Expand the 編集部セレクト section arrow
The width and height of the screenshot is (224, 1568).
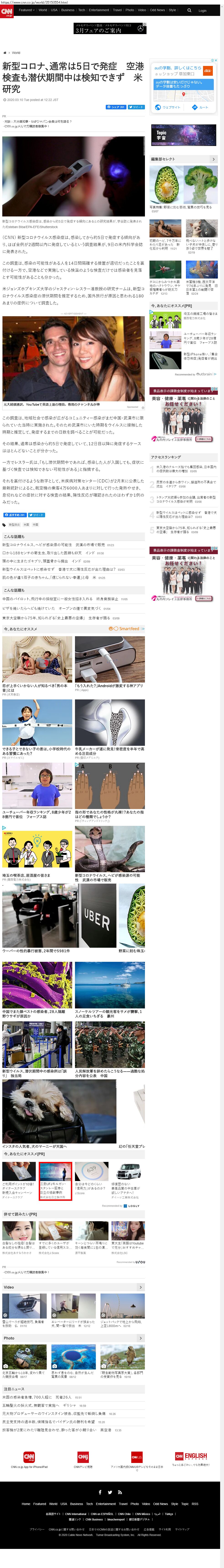coord(213,159)
